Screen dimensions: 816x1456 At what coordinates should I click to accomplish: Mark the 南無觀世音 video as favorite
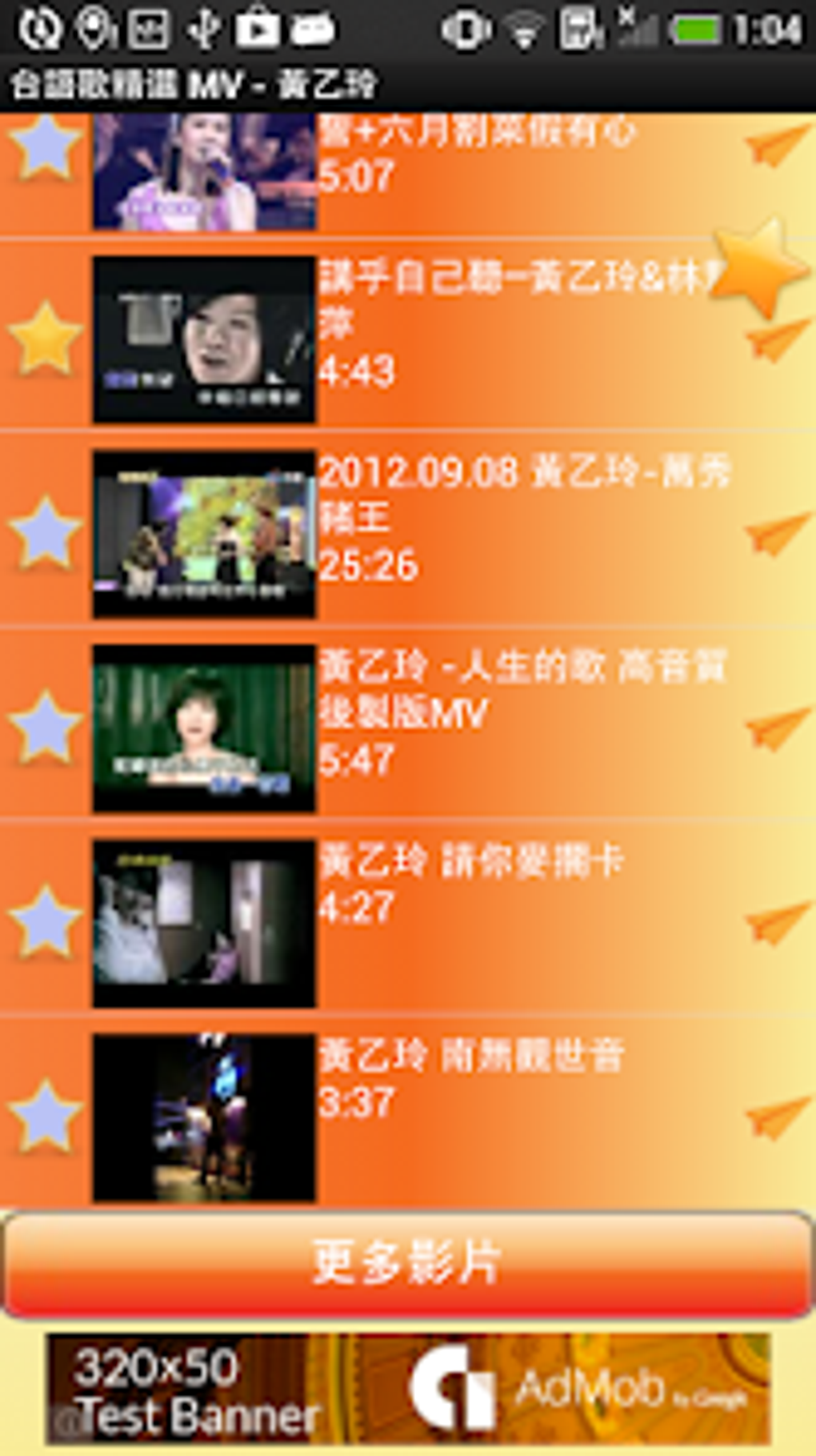coord(45,1117)
